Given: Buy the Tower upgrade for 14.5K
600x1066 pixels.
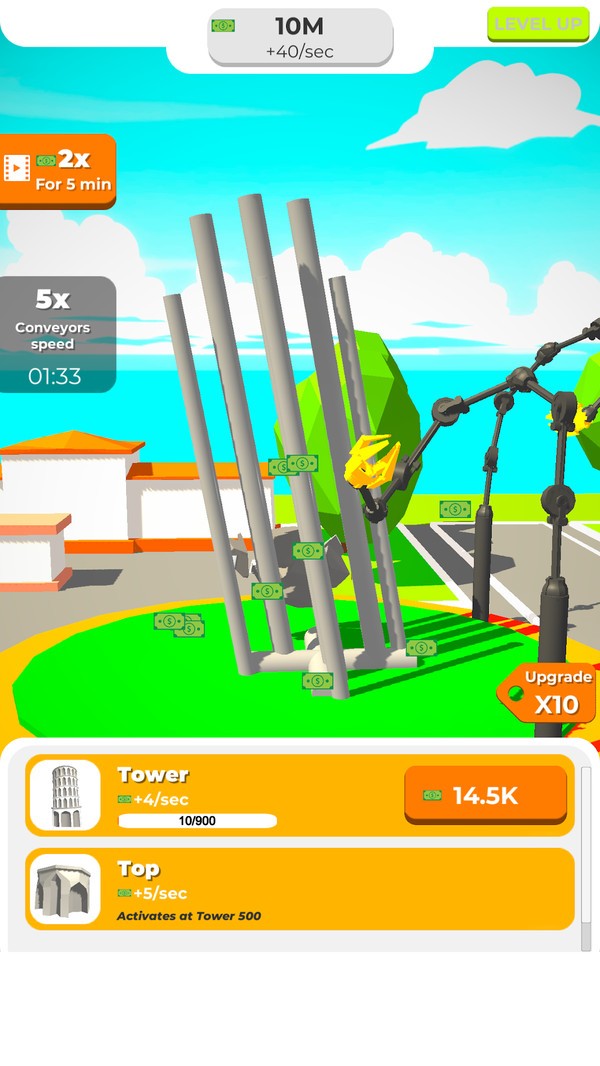Looking at the screenshot, I should (485, 795).
